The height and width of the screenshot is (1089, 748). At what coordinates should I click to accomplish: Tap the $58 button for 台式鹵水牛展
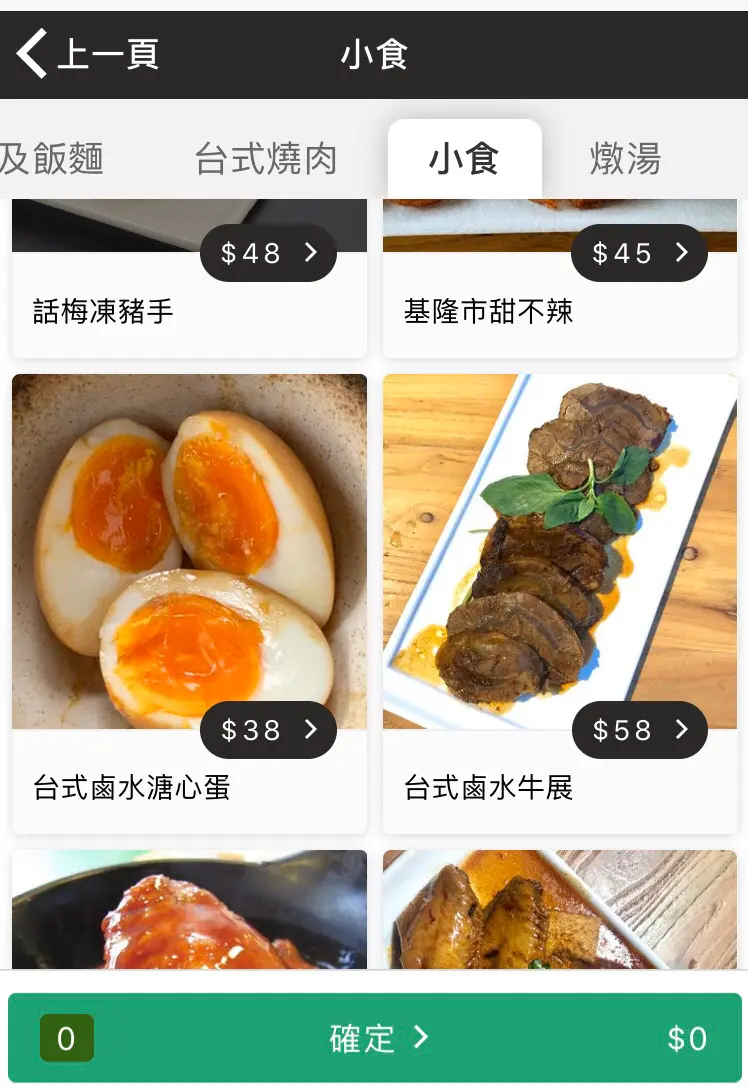point(639,731)
